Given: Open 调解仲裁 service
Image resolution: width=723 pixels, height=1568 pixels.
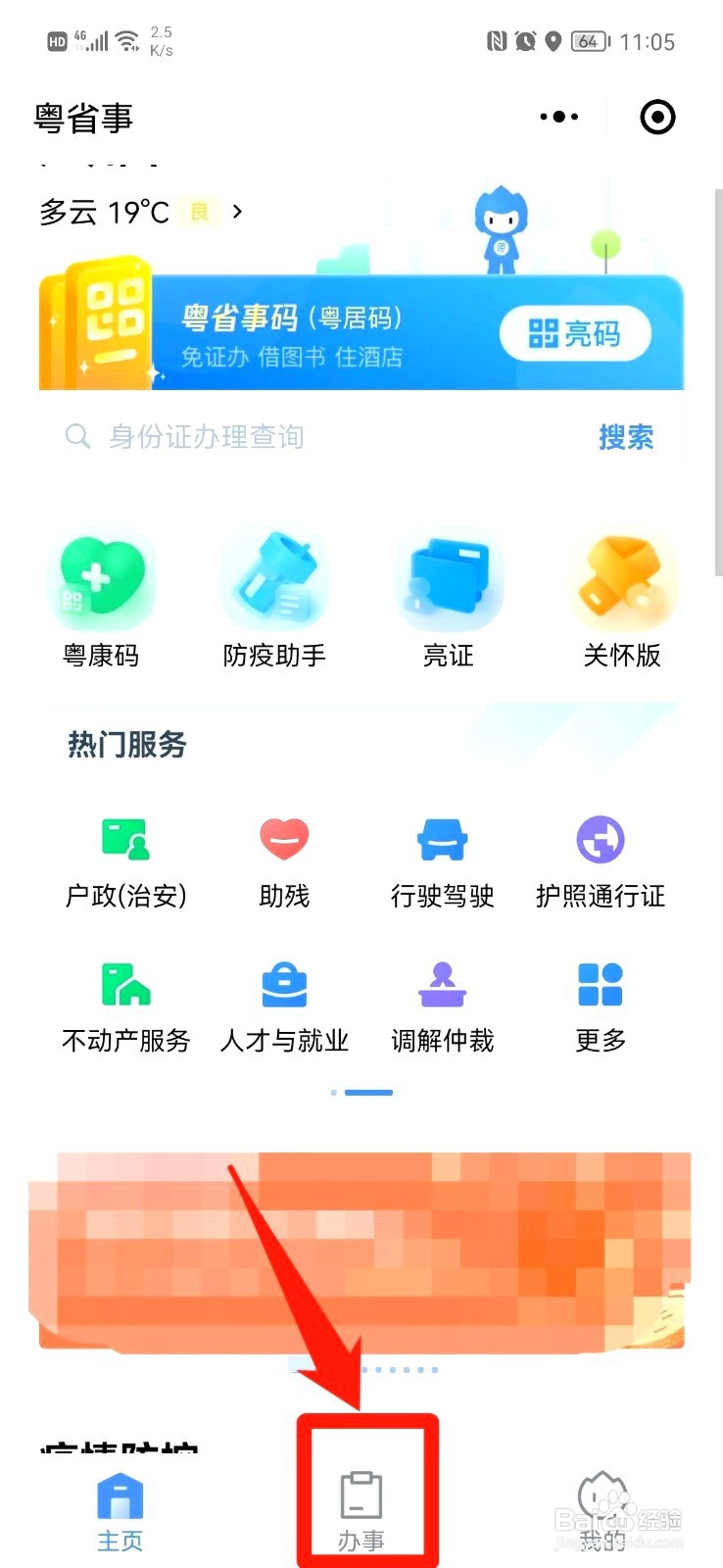Looking at the screenshot, I should 443,1007.
